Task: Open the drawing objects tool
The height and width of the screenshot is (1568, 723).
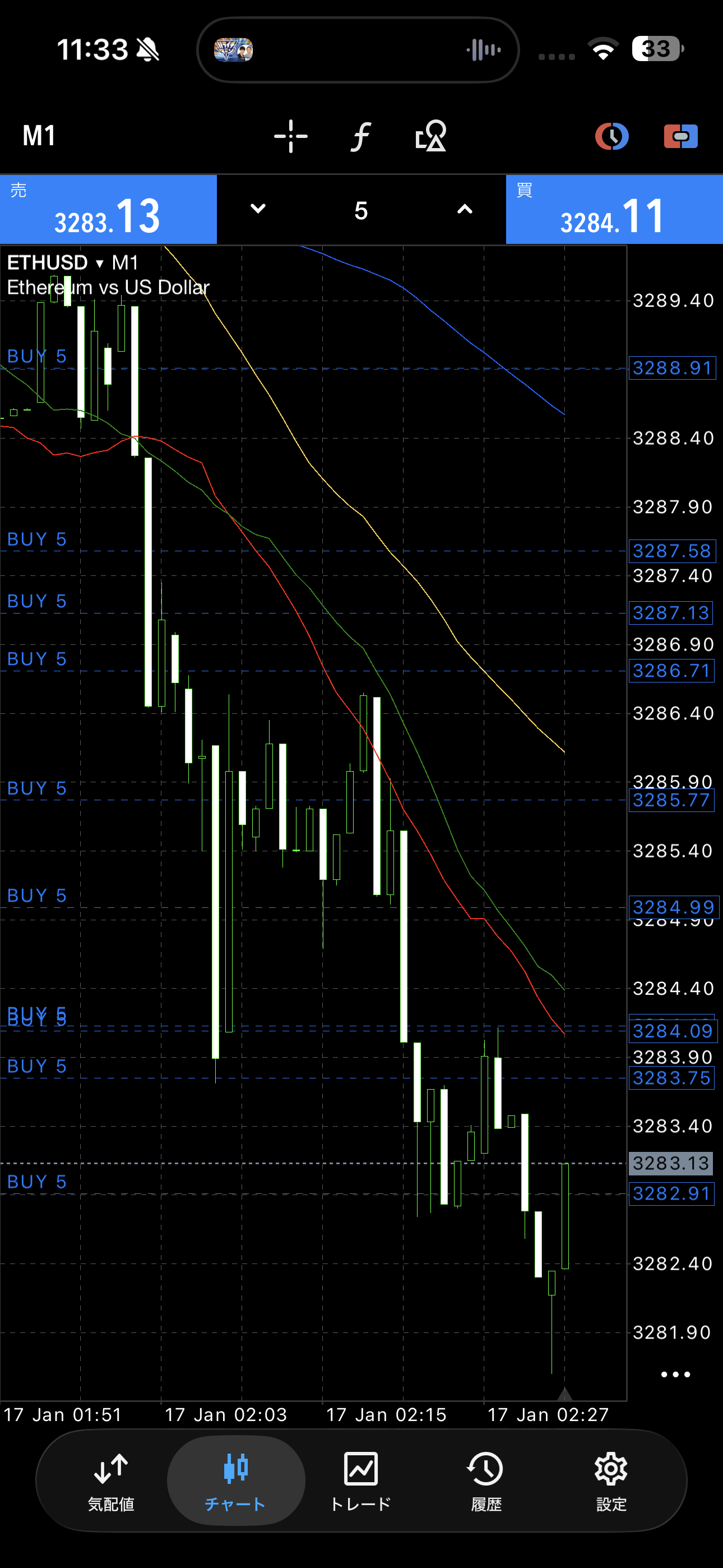Action: (x=430, y=136)
